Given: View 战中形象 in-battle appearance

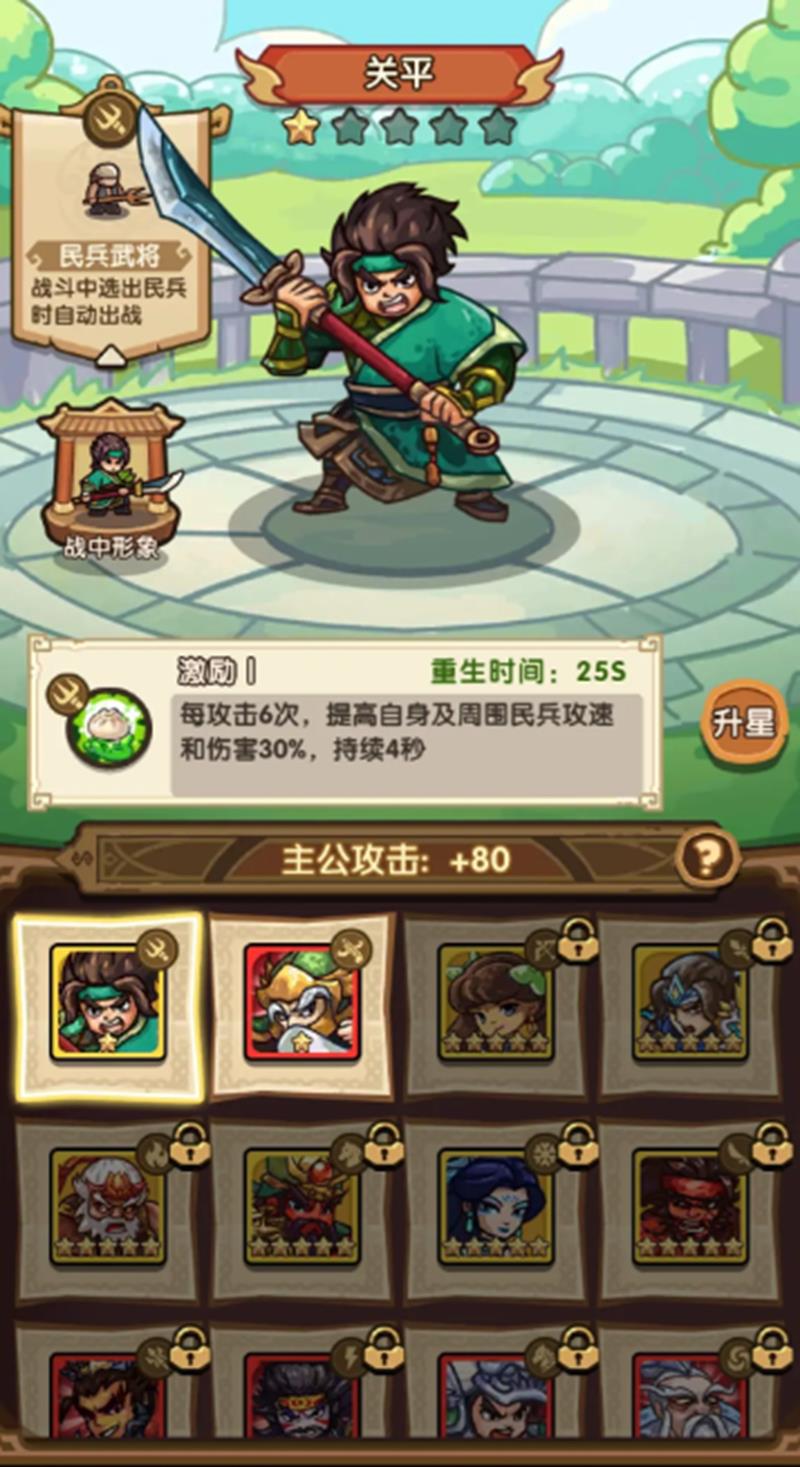Looking at the screenshot, I should coord(110,480).
